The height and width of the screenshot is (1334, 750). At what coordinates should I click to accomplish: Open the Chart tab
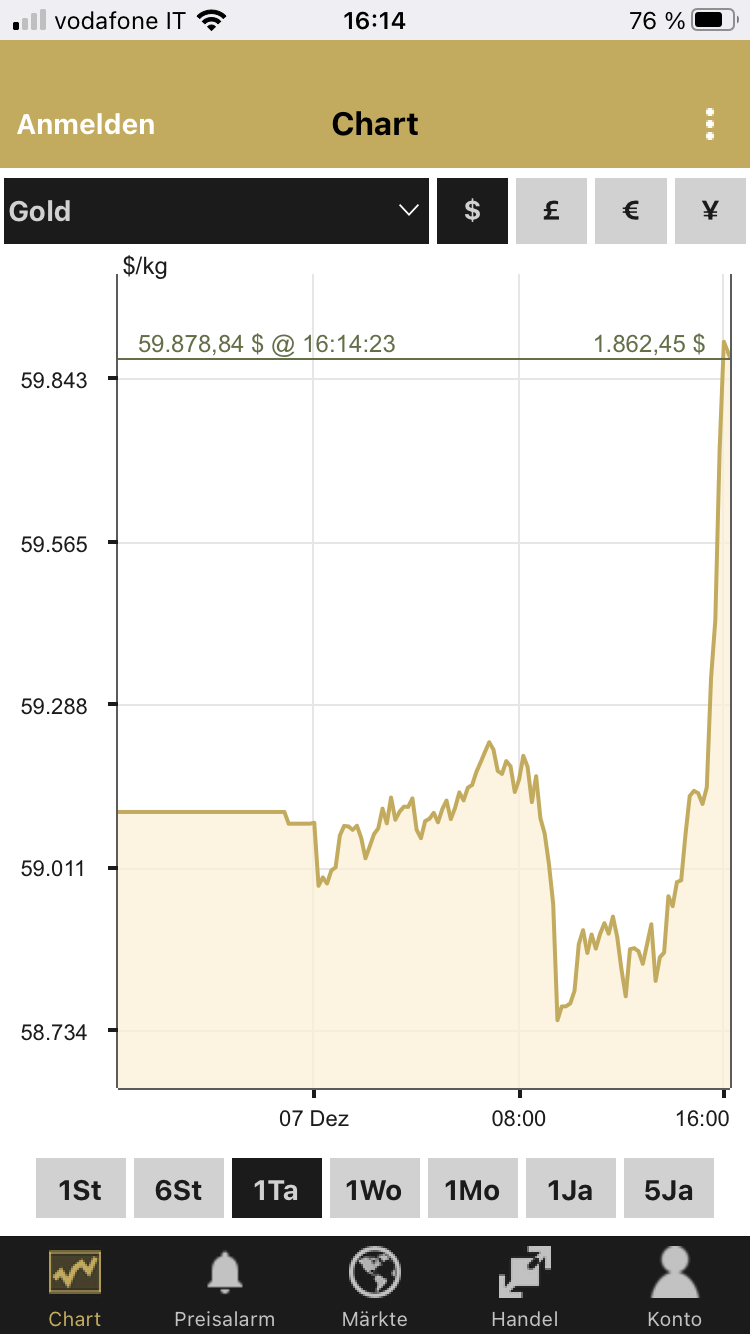75,1286
